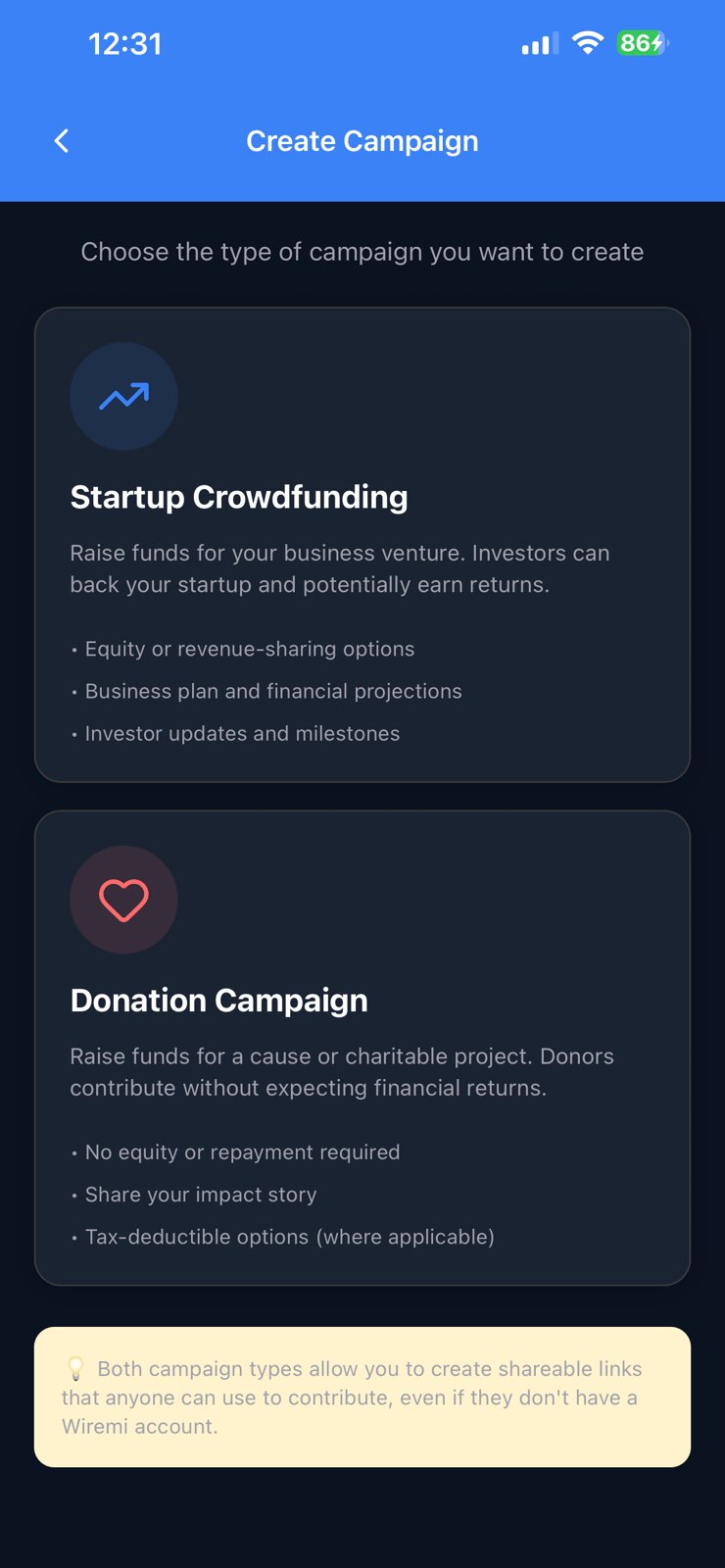Tap the Share your impact story bullet
The image size is (725, 1568).
click(x=195, y=1194)
